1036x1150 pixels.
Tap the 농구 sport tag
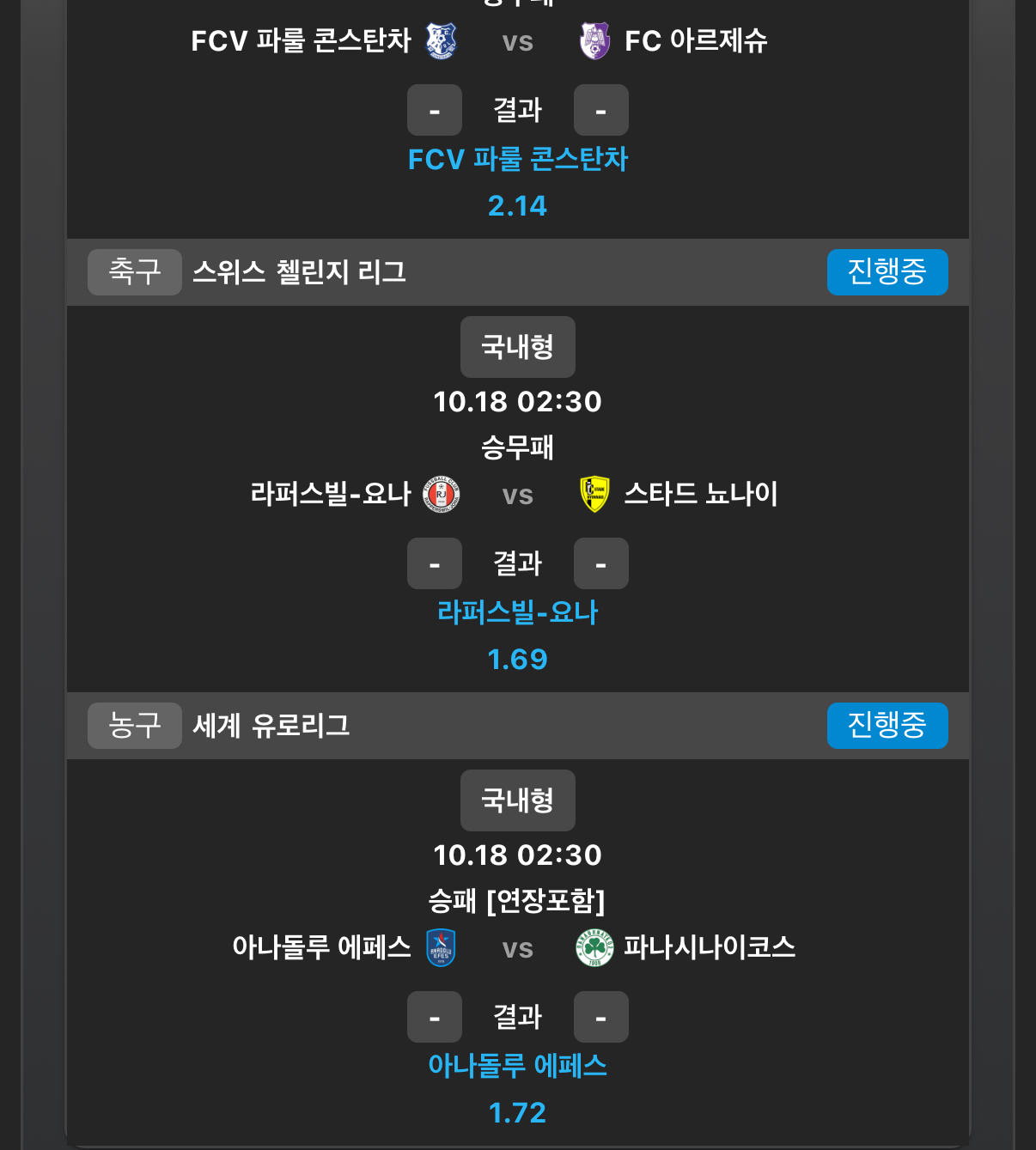tap(134, 726)
